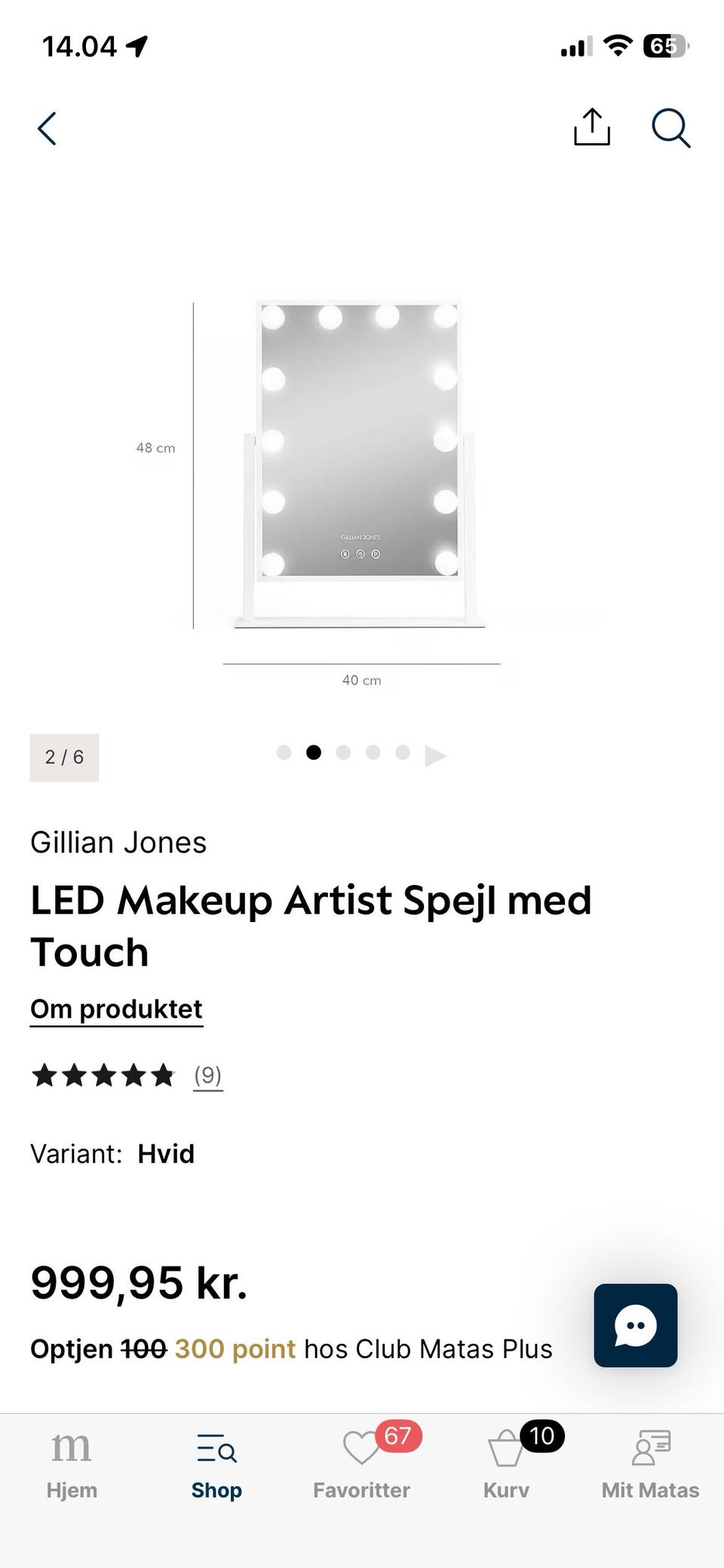This screenshot has height=1568, width=724.
Task: Expand Om produktet section
Action: [115, 1009]
